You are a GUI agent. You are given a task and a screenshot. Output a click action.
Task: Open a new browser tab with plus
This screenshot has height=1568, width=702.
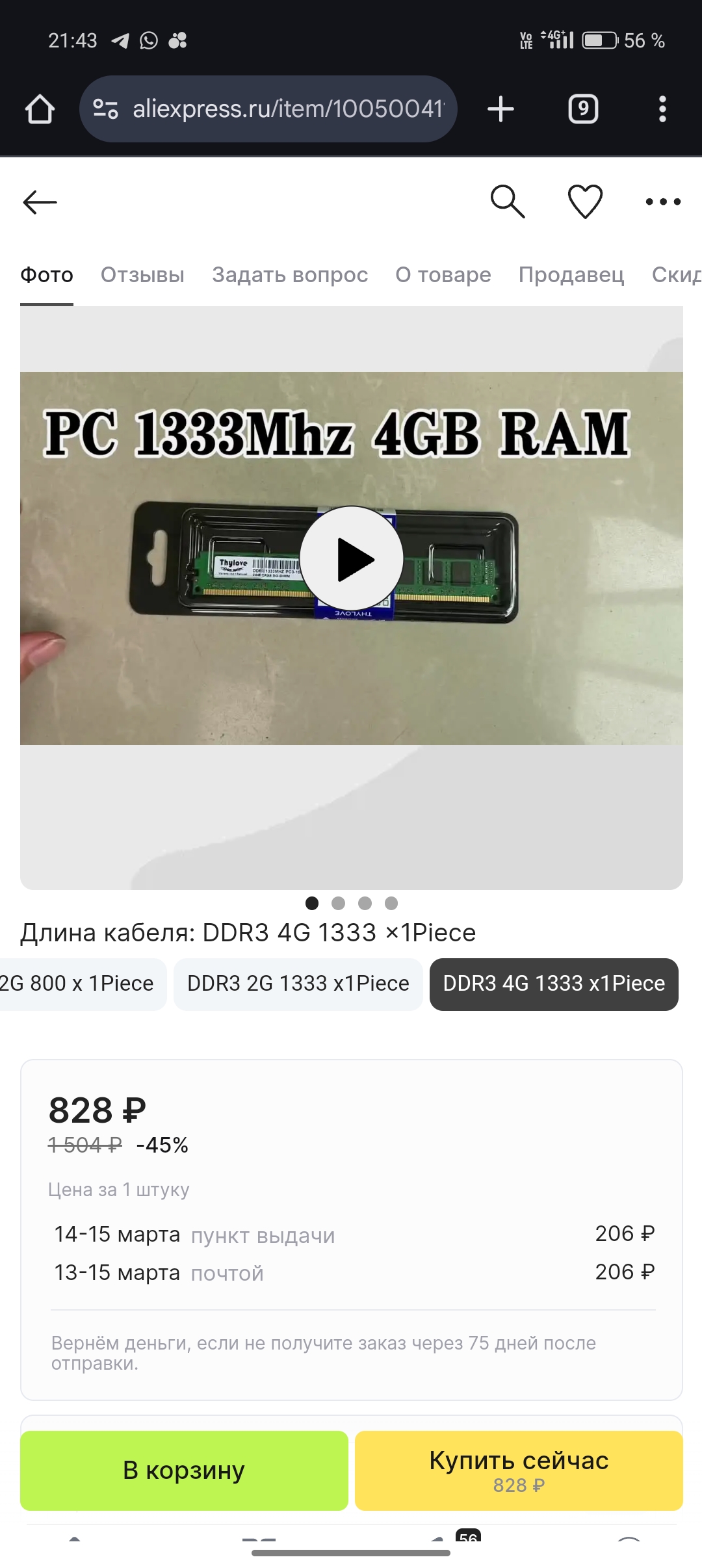coord(500,109)
